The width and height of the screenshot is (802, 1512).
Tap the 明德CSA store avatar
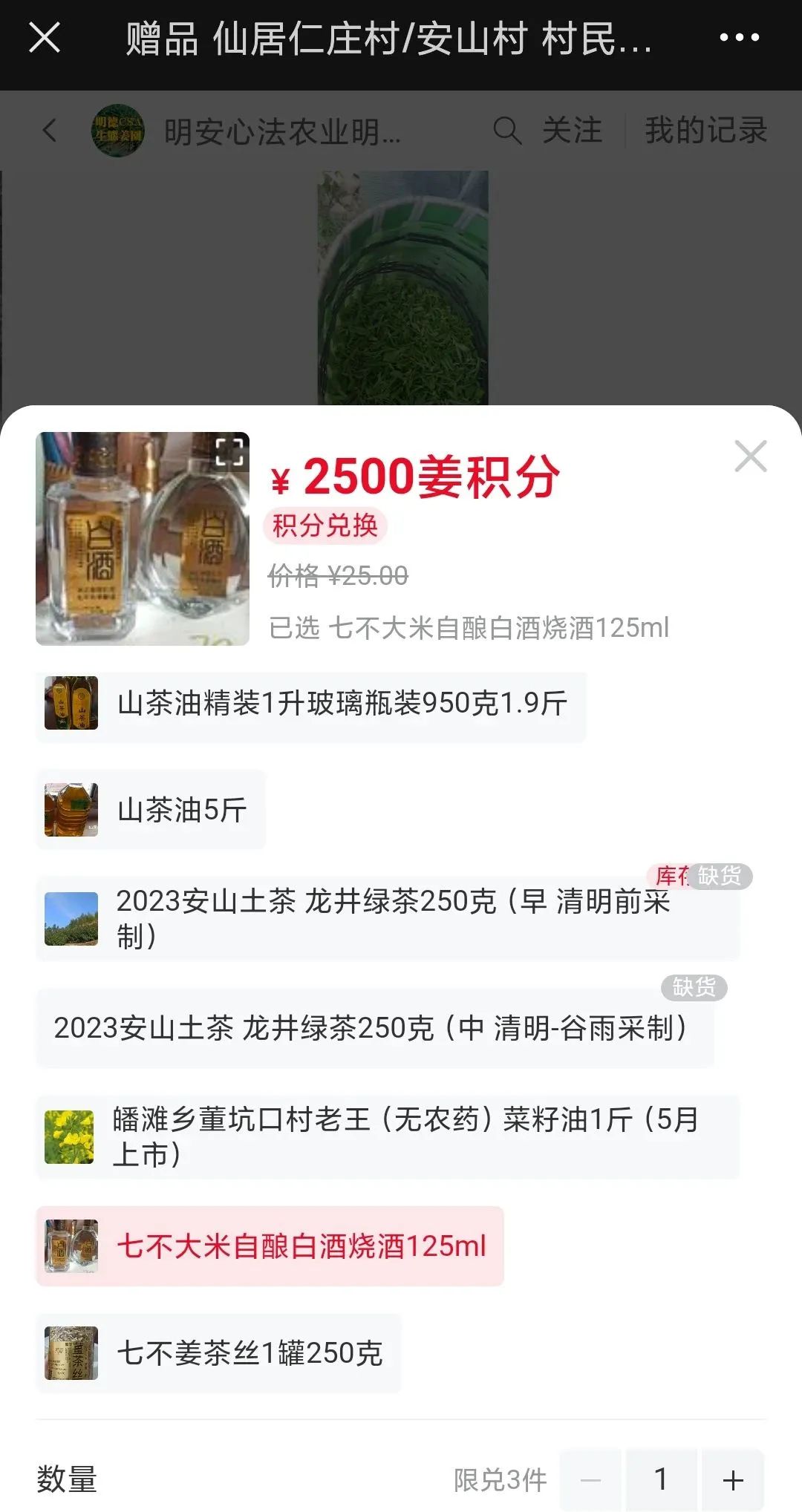(x=117, y=131)
